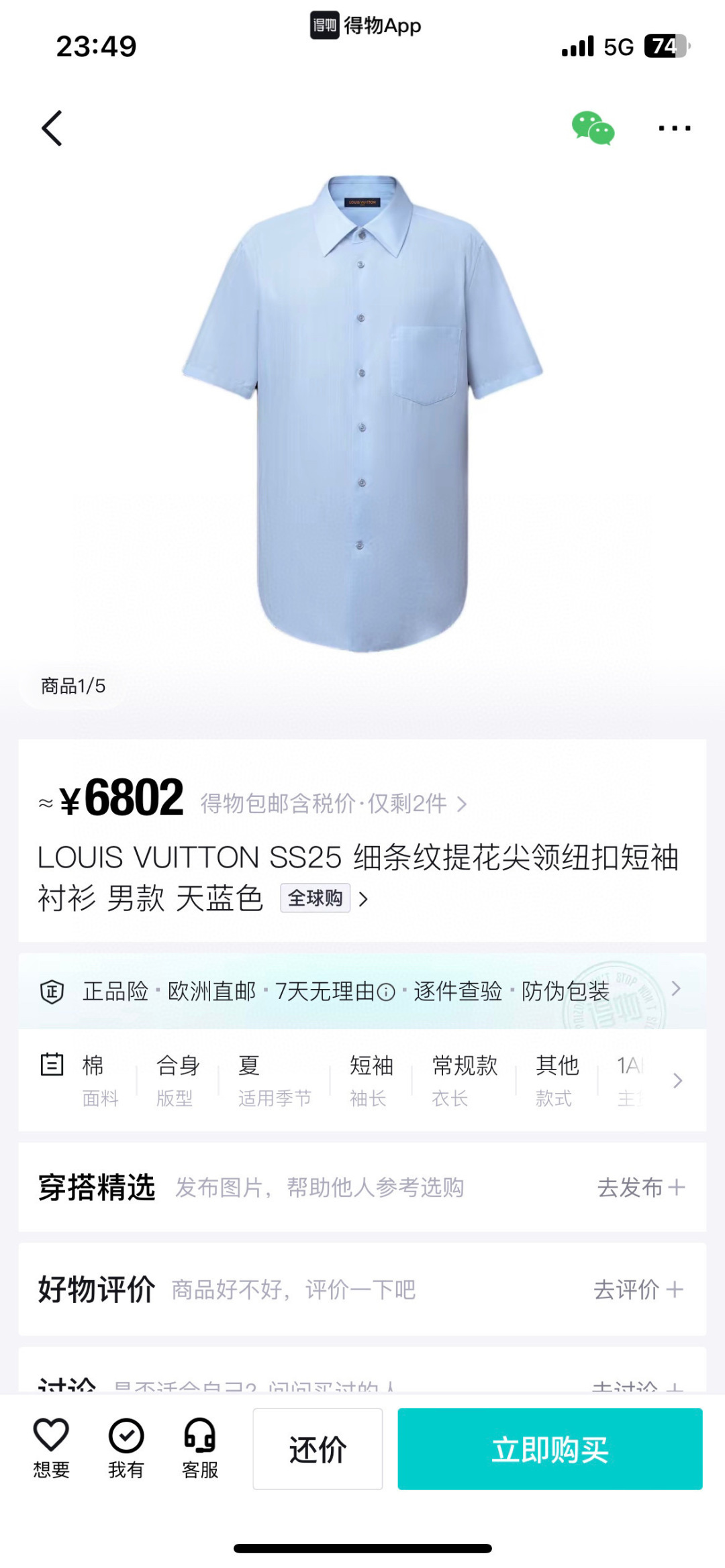
Task: Tap 去发布 to post an outfit photo
Action: [640, 1188]
